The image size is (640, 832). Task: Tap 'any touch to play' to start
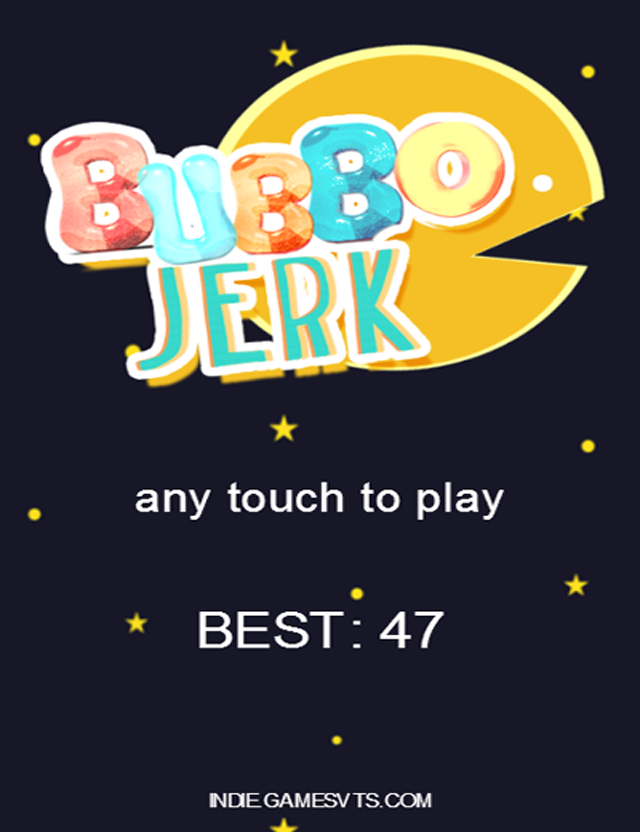tap(319, 498)
